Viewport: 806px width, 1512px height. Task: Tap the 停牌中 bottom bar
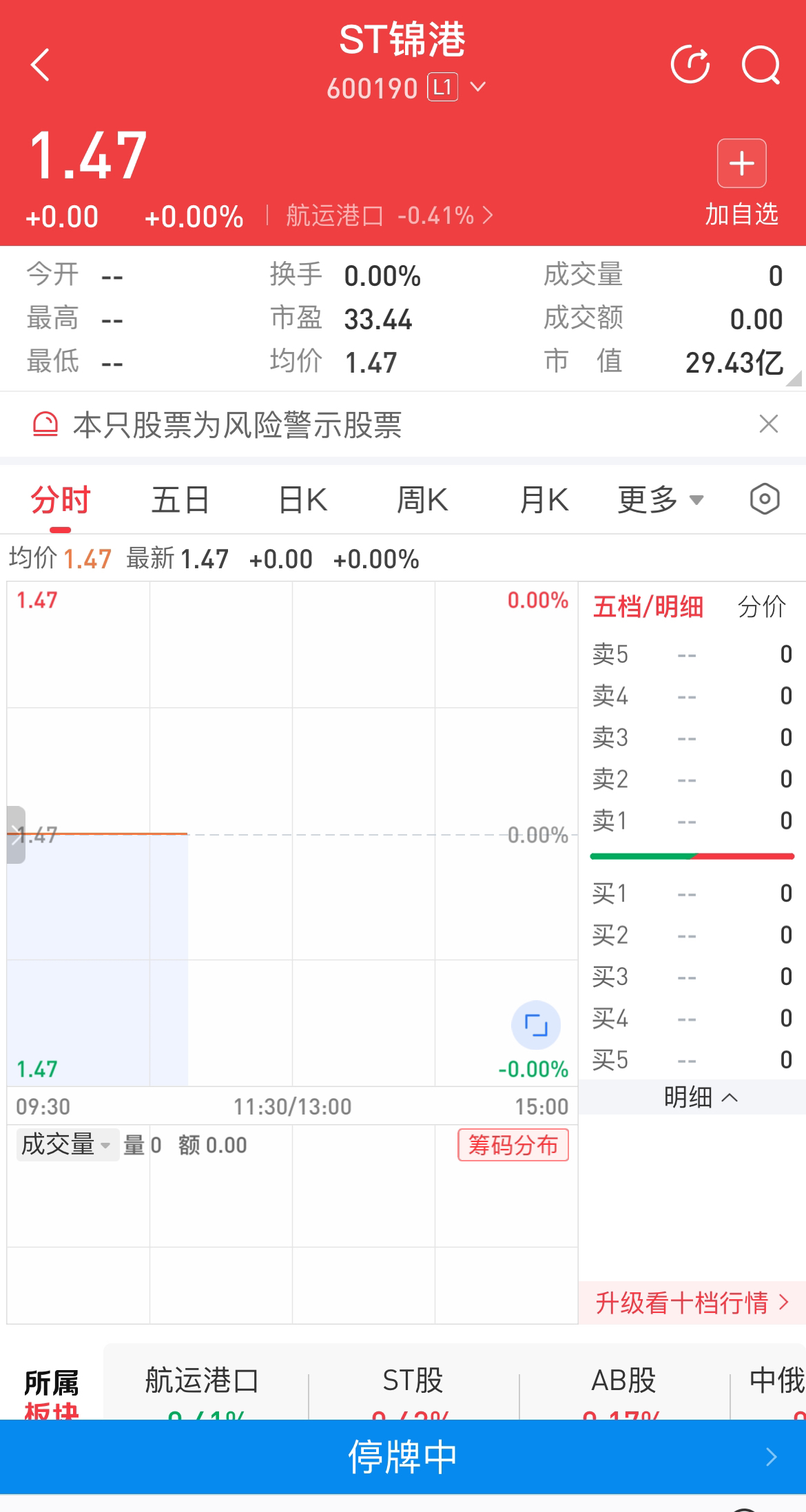point(403,1456)
